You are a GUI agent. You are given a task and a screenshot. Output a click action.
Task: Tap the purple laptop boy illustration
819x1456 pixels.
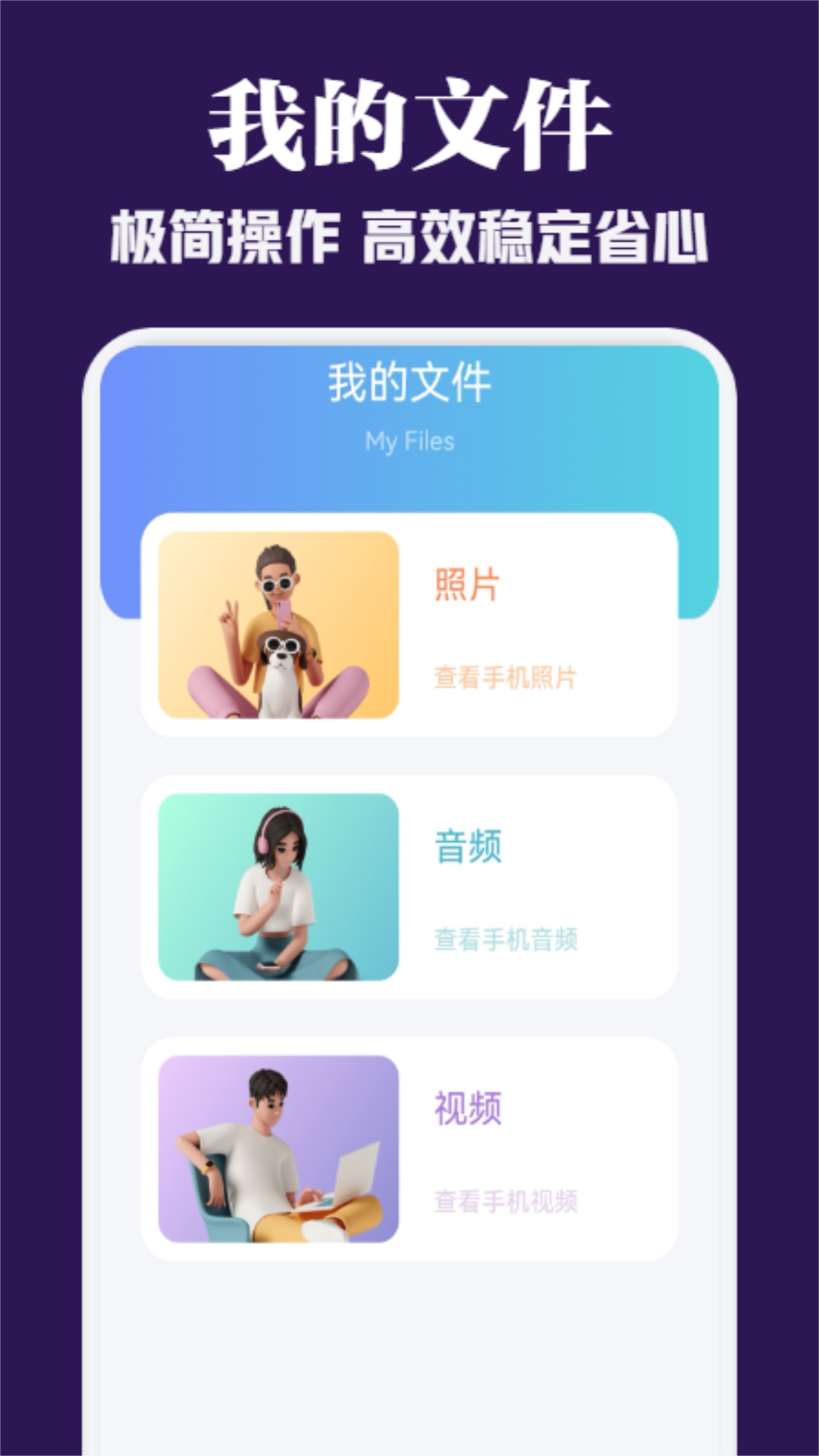tap(277, 1145)
